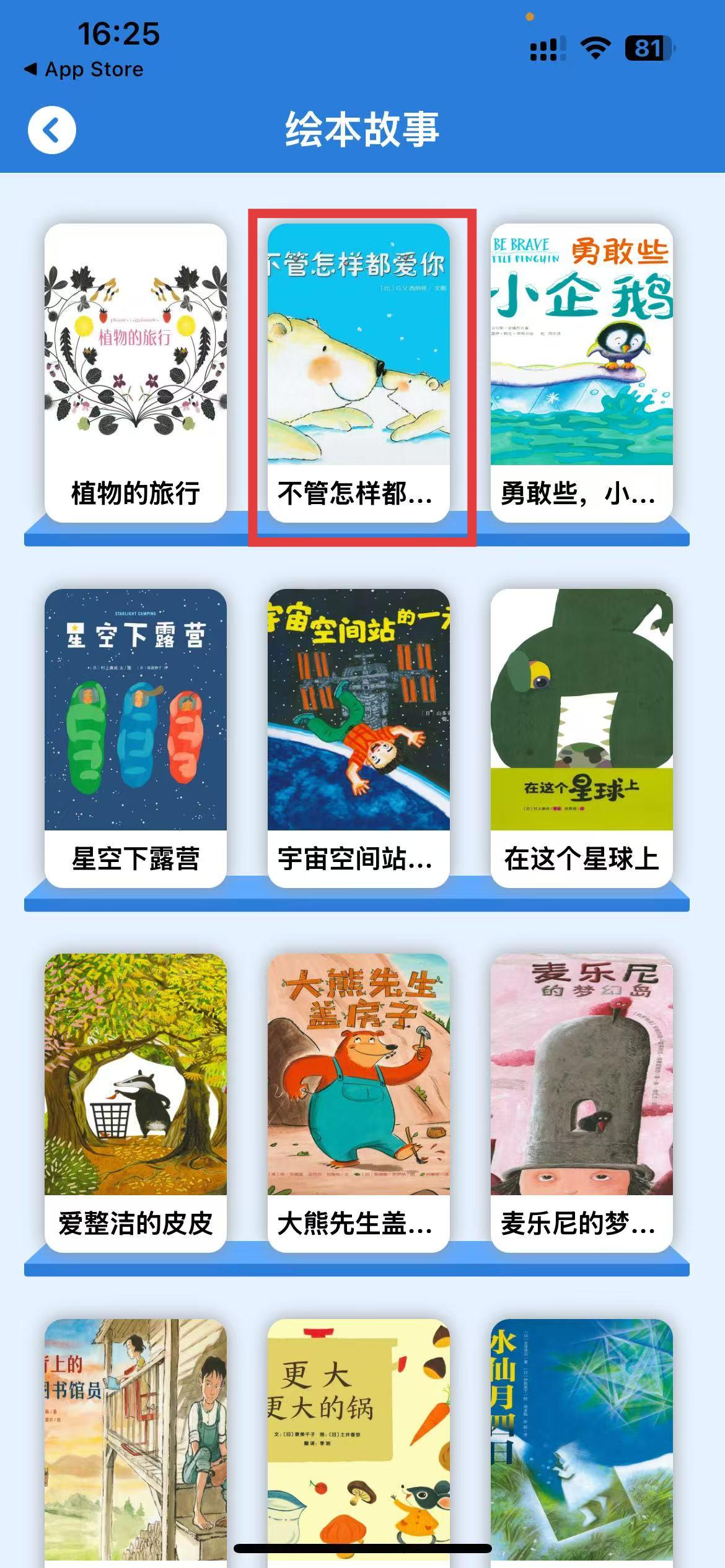Open the book 更大更大的锅
Viewport: 725px width, 1568px height.
click(359, 1444)
